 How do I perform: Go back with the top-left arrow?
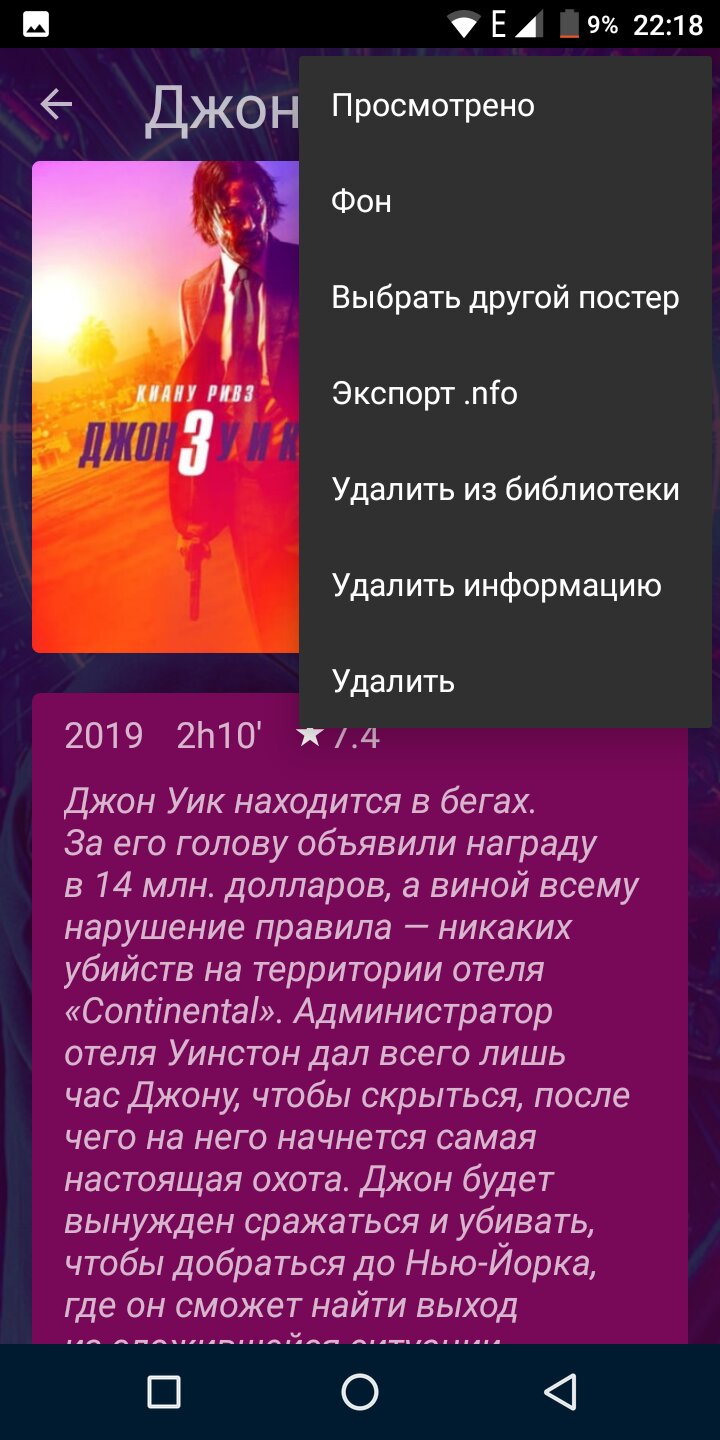(x=56, y=104)
